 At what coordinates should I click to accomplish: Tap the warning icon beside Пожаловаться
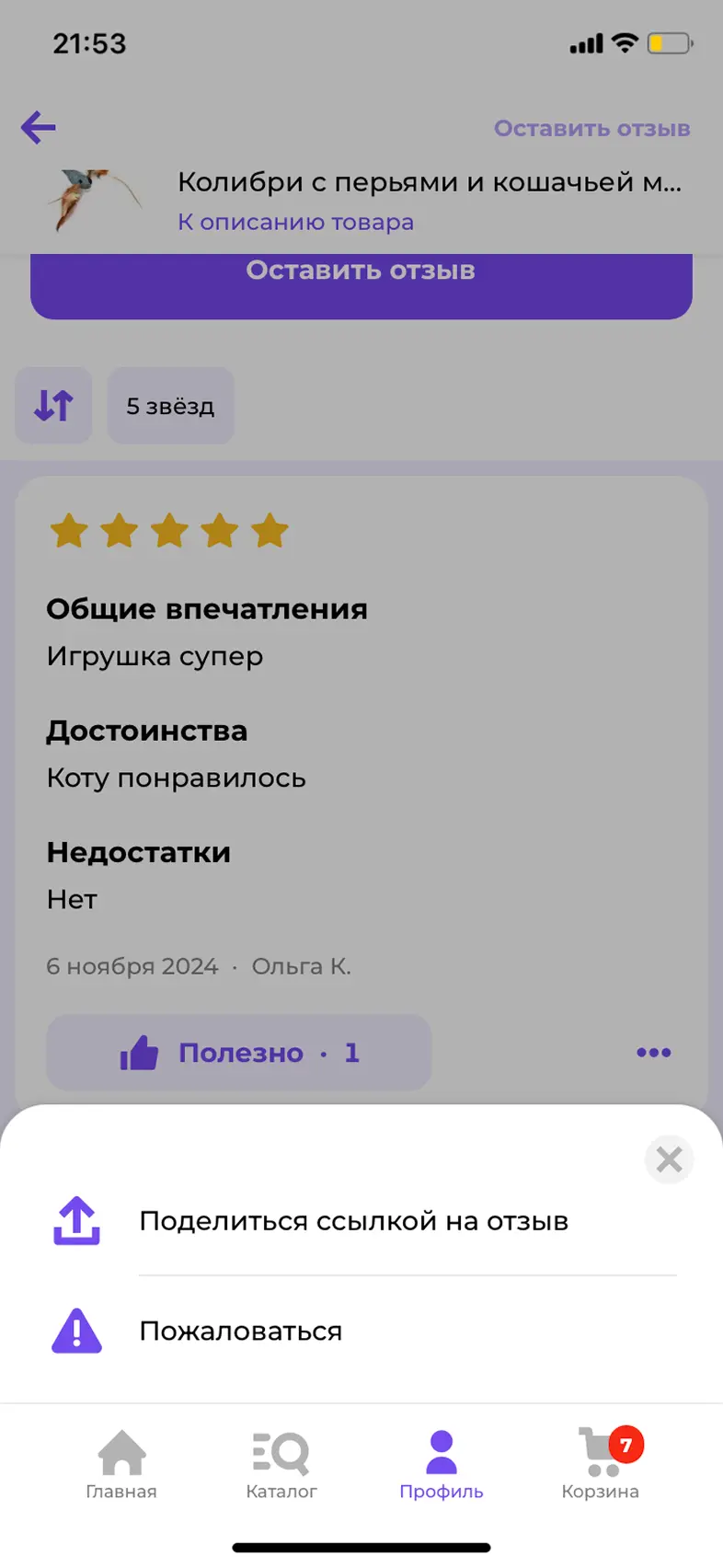pos(77,1331)
